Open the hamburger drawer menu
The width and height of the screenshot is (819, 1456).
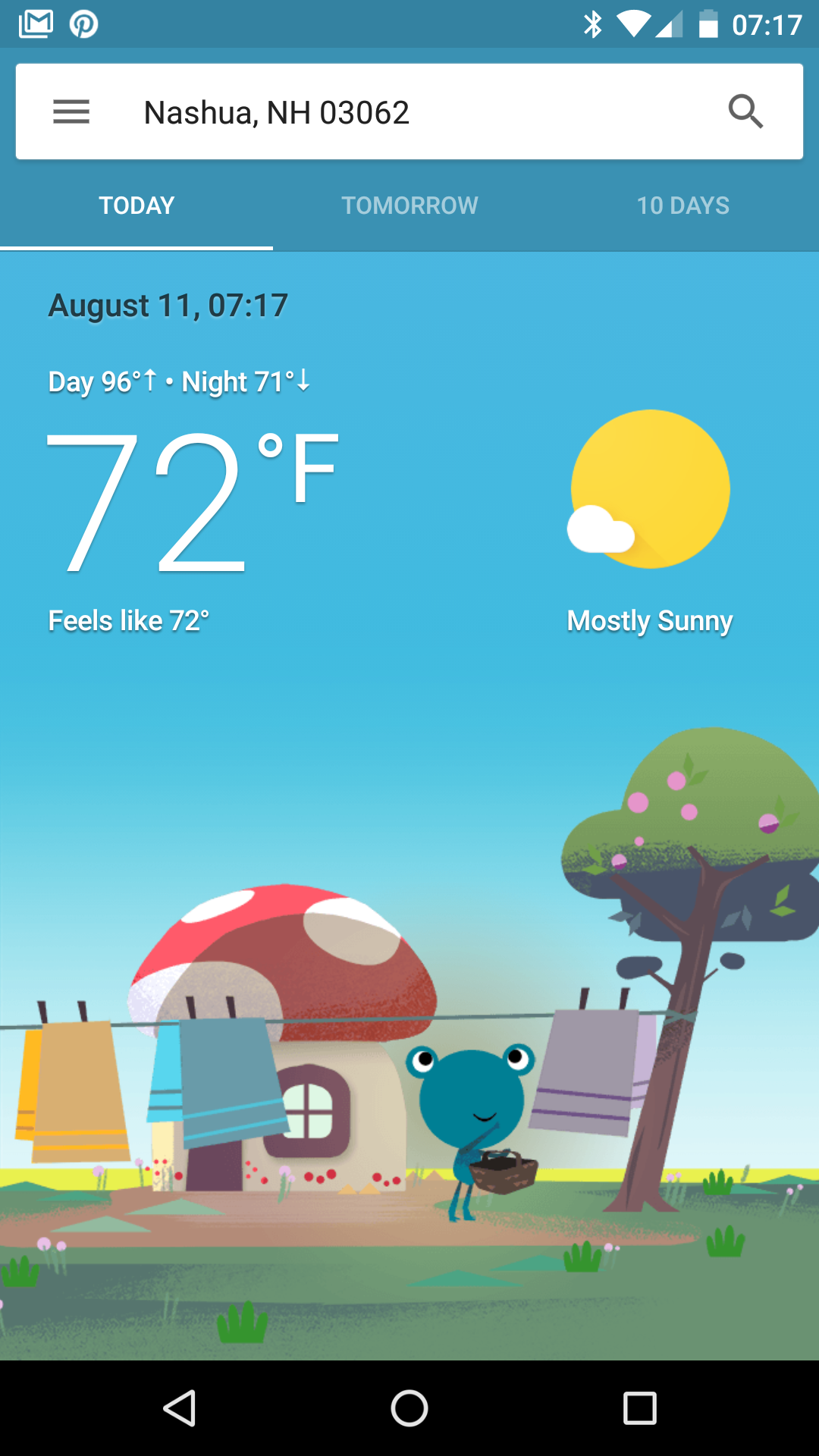pyautogui.click(x=71, y=112)
